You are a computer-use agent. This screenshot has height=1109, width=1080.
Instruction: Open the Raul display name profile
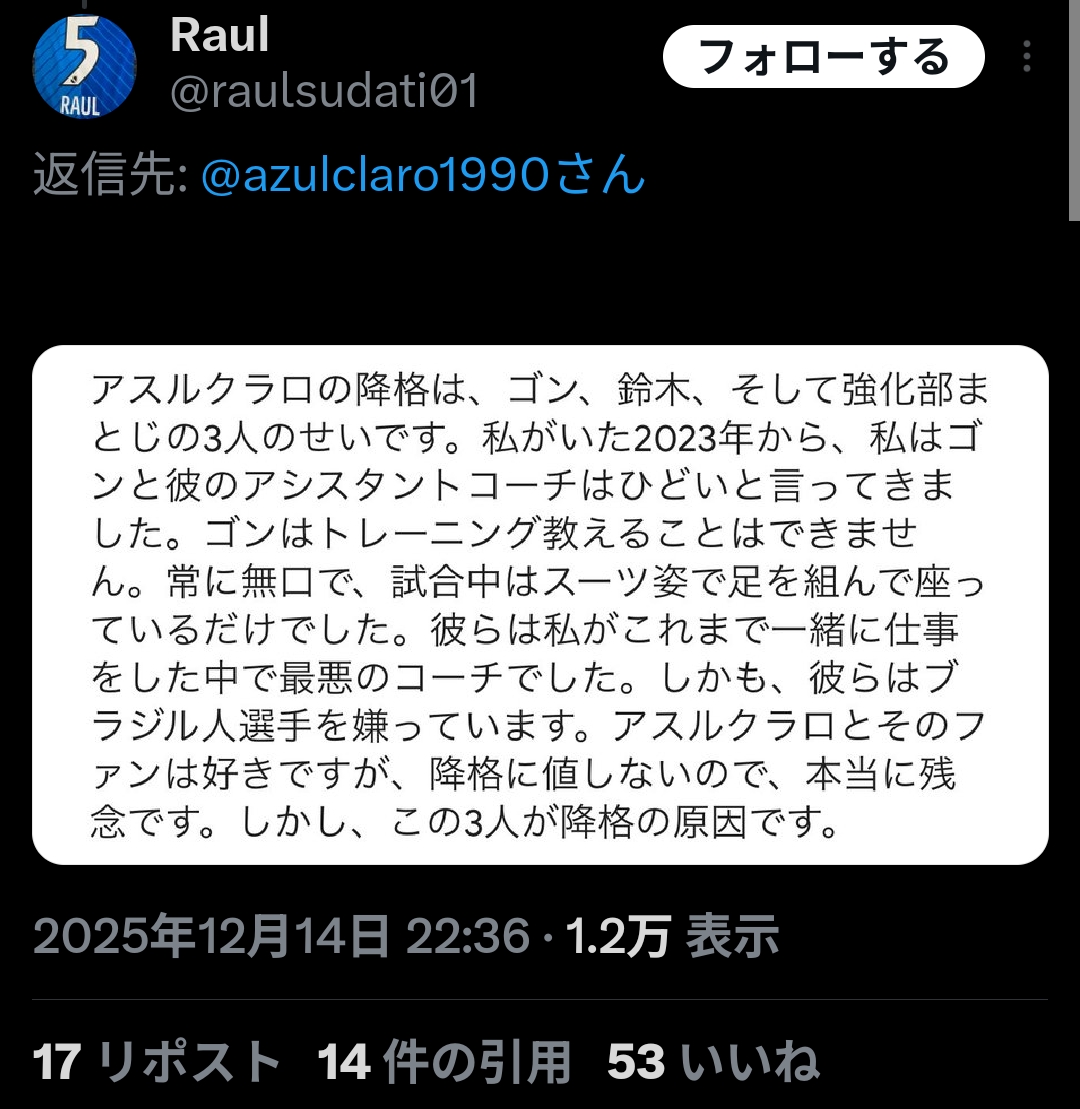tap(220, 37)
